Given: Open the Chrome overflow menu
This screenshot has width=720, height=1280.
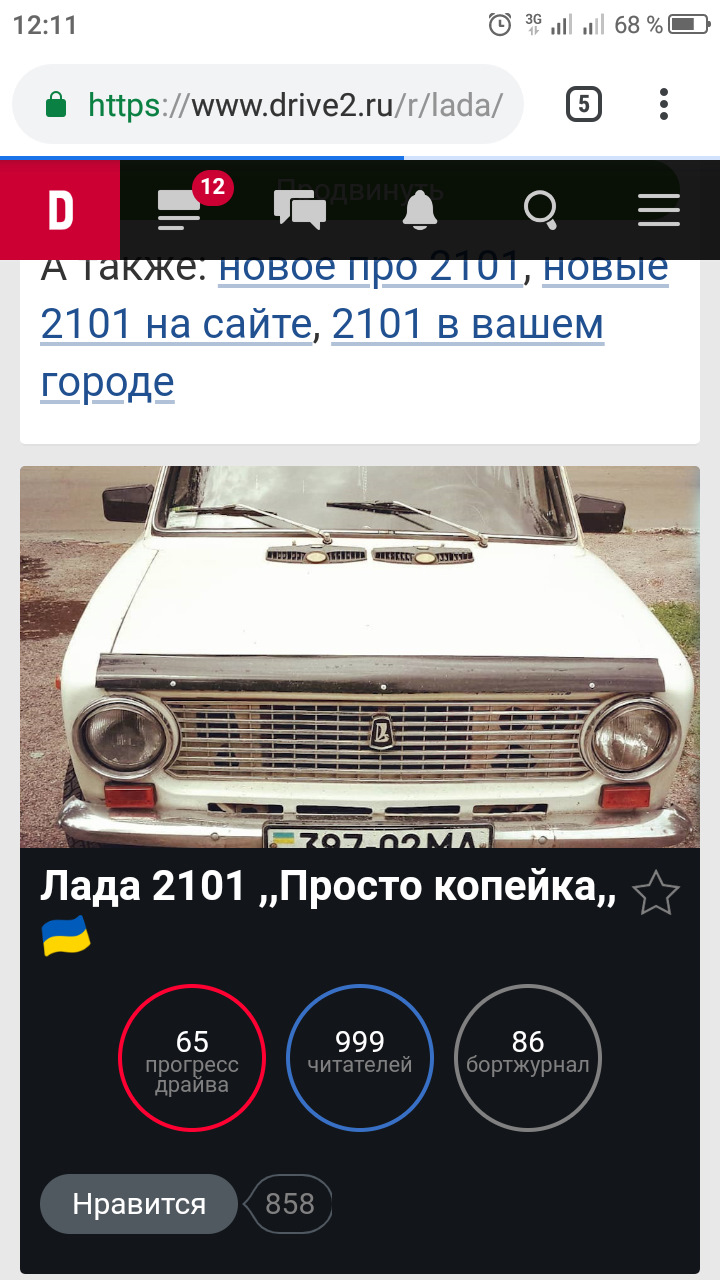Looking at the screenshot, I should (664, 104).
